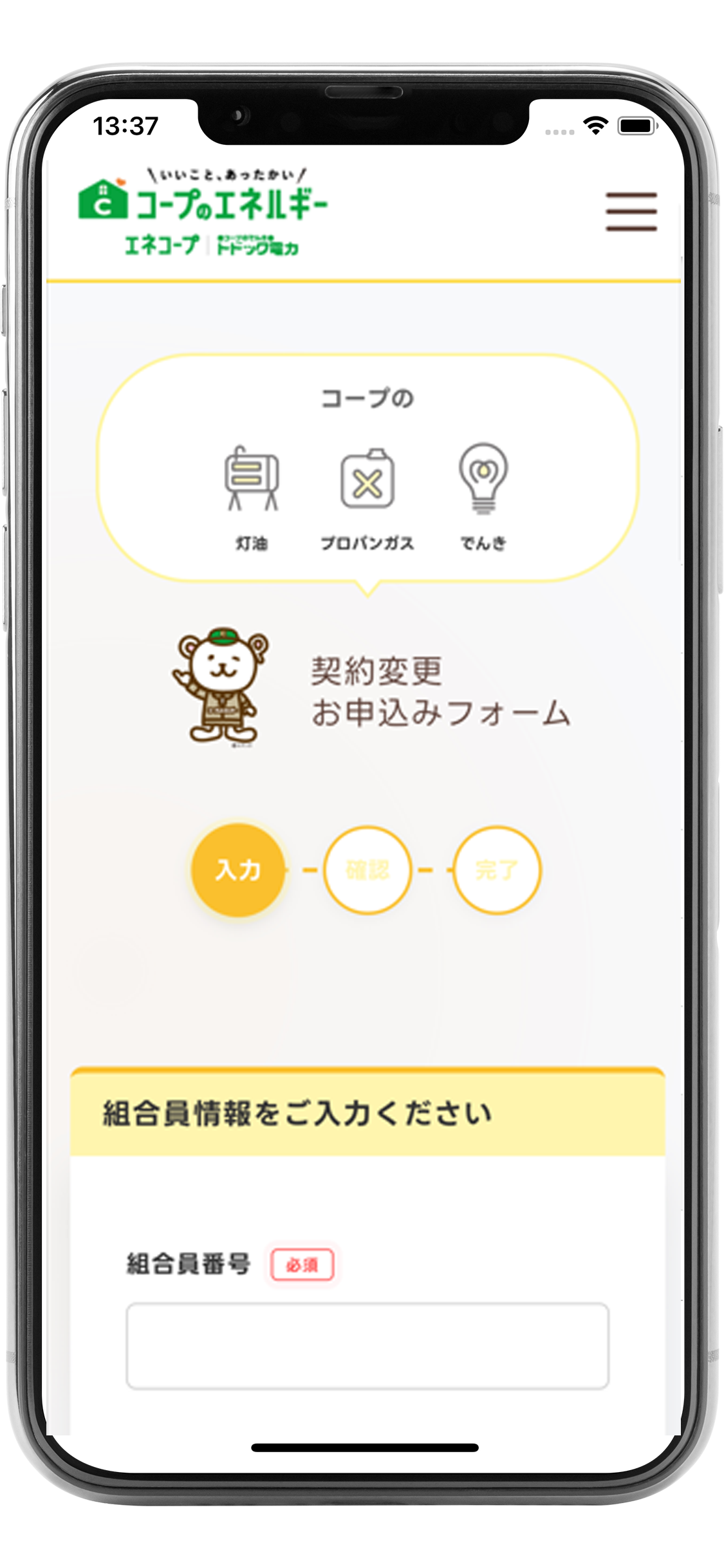Tap the 組合員番号 input field
The height and width of the screenshot is (1568, 724).
(x=367, y=1346)
